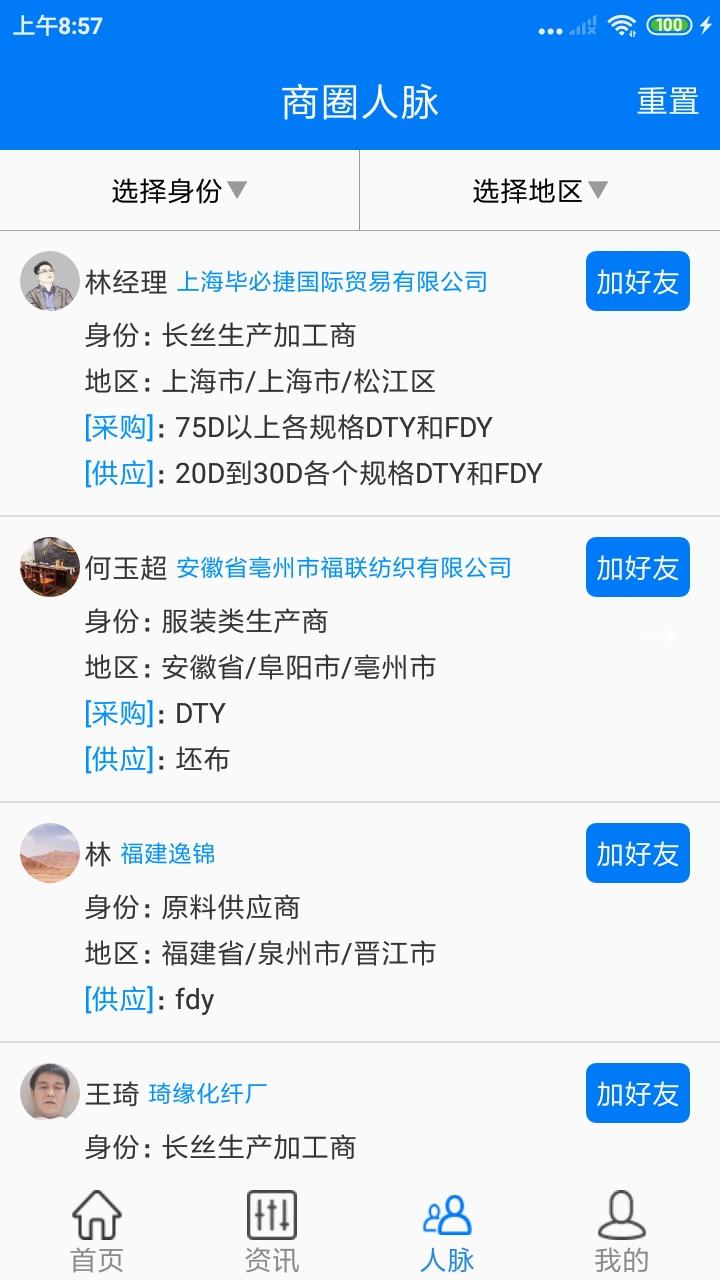Open 上海毕必捷国际贸易有限公司 company link
The height and width of the screenshot is (1280, 720).
point(332,282)
